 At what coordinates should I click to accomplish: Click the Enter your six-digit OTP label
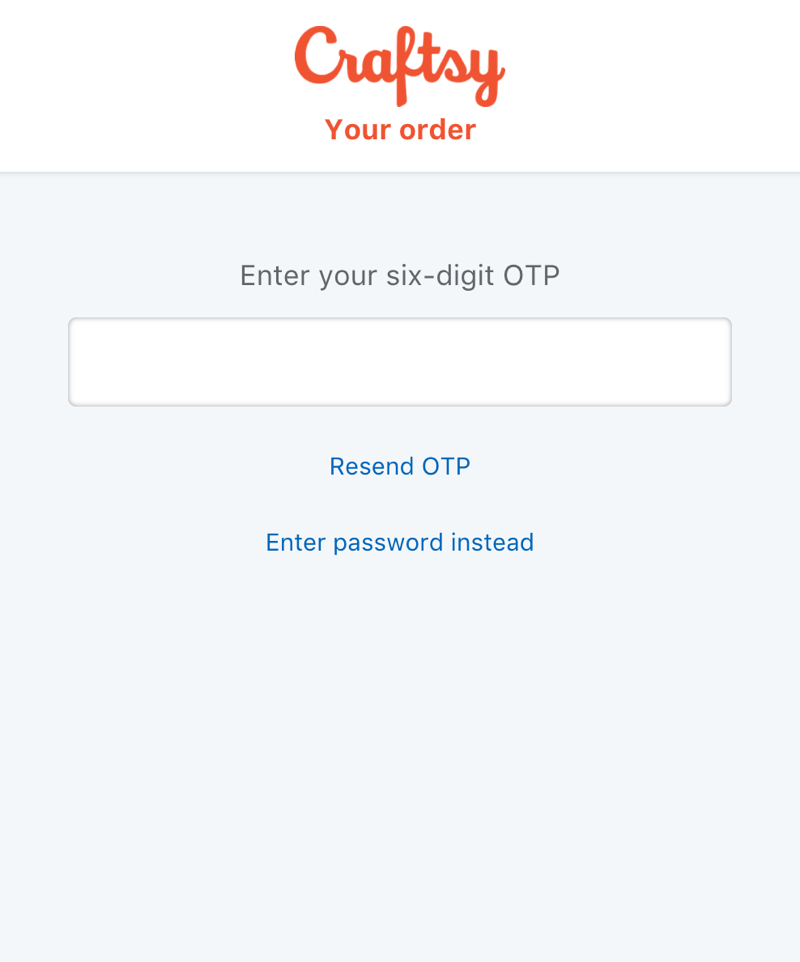pyautogui.click(x=400, y=275)
